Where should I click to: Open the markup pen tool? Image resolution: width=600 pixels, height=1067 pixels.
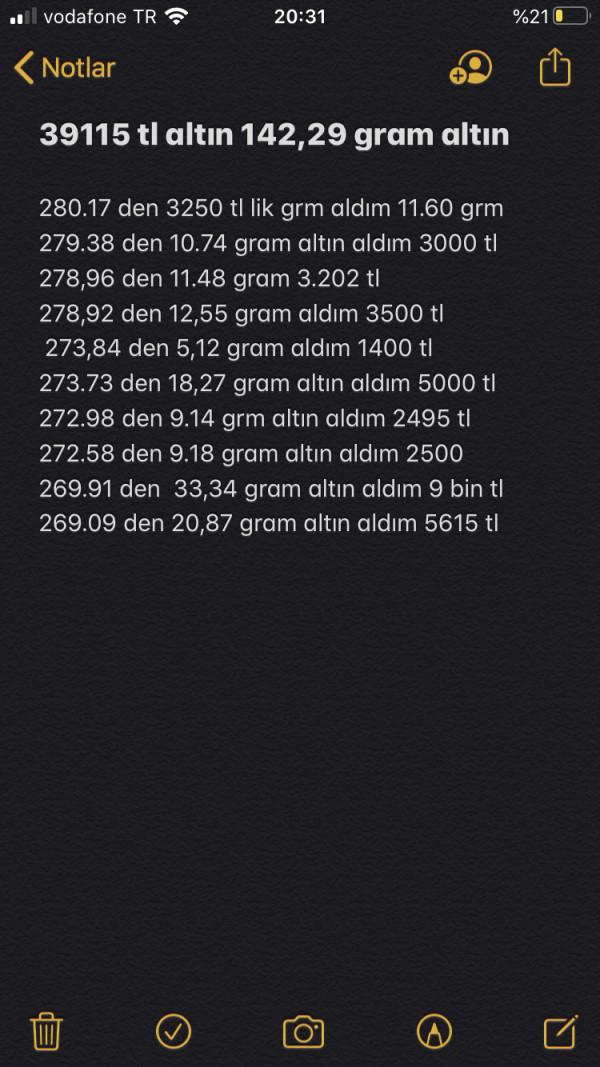point(434,1032)
